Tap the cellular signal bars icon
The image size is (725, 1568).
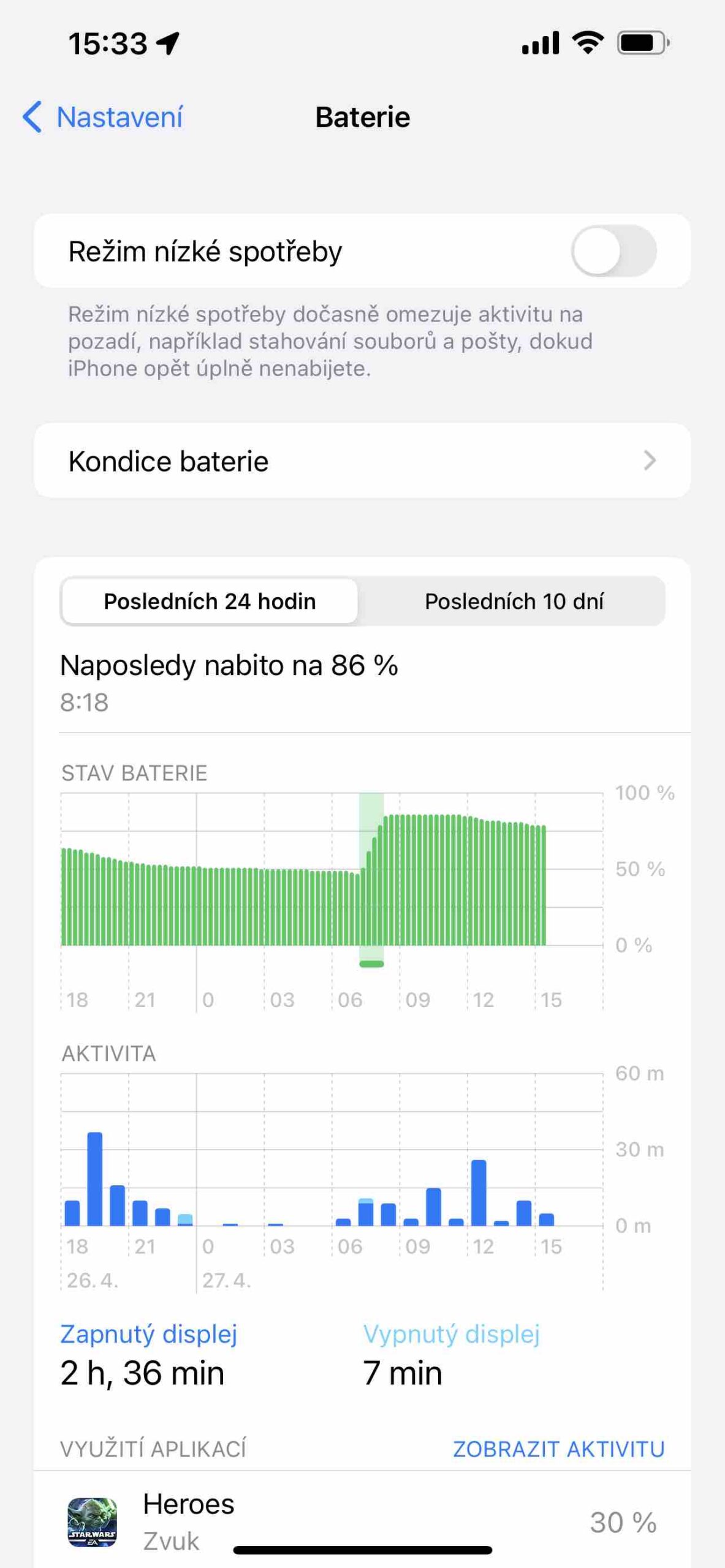click(540, 42)
